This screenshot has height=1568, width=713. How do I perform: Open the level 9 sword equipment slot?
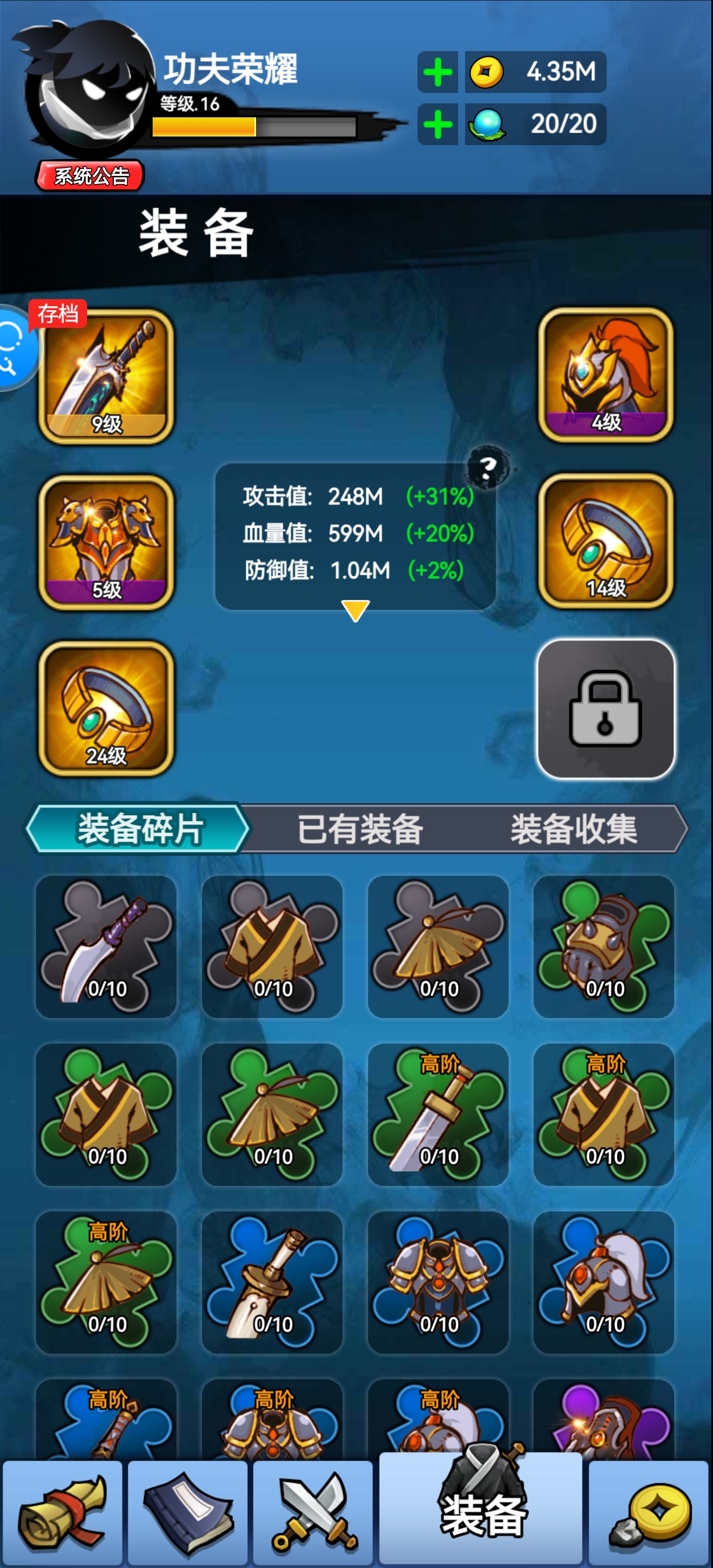pos(106,377)
